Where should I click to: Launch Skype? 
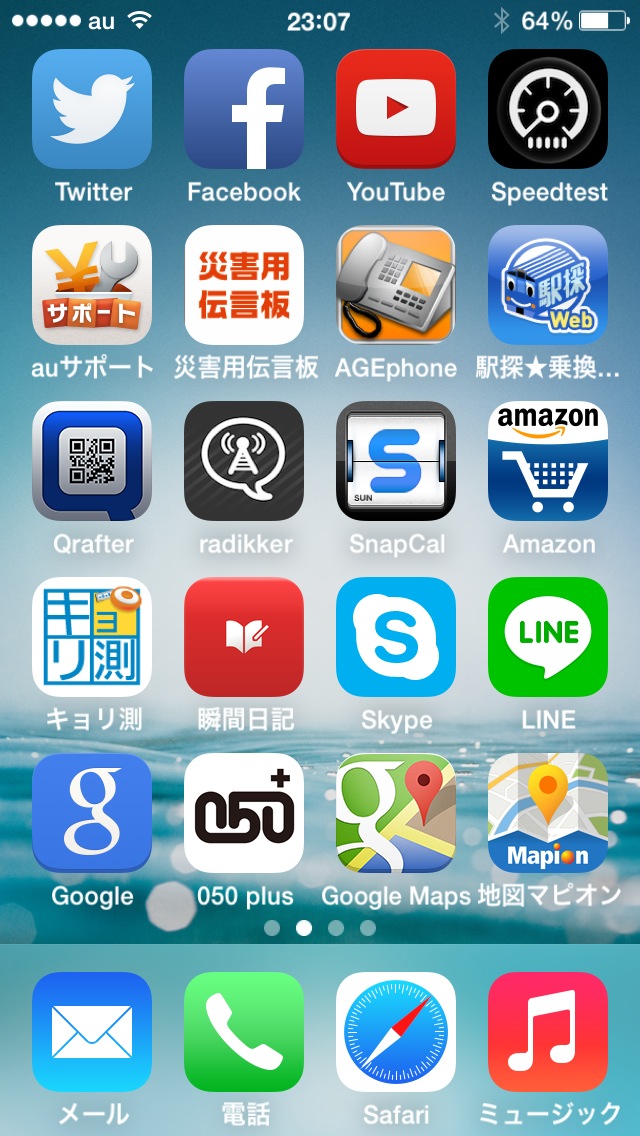tap(396, 637)
